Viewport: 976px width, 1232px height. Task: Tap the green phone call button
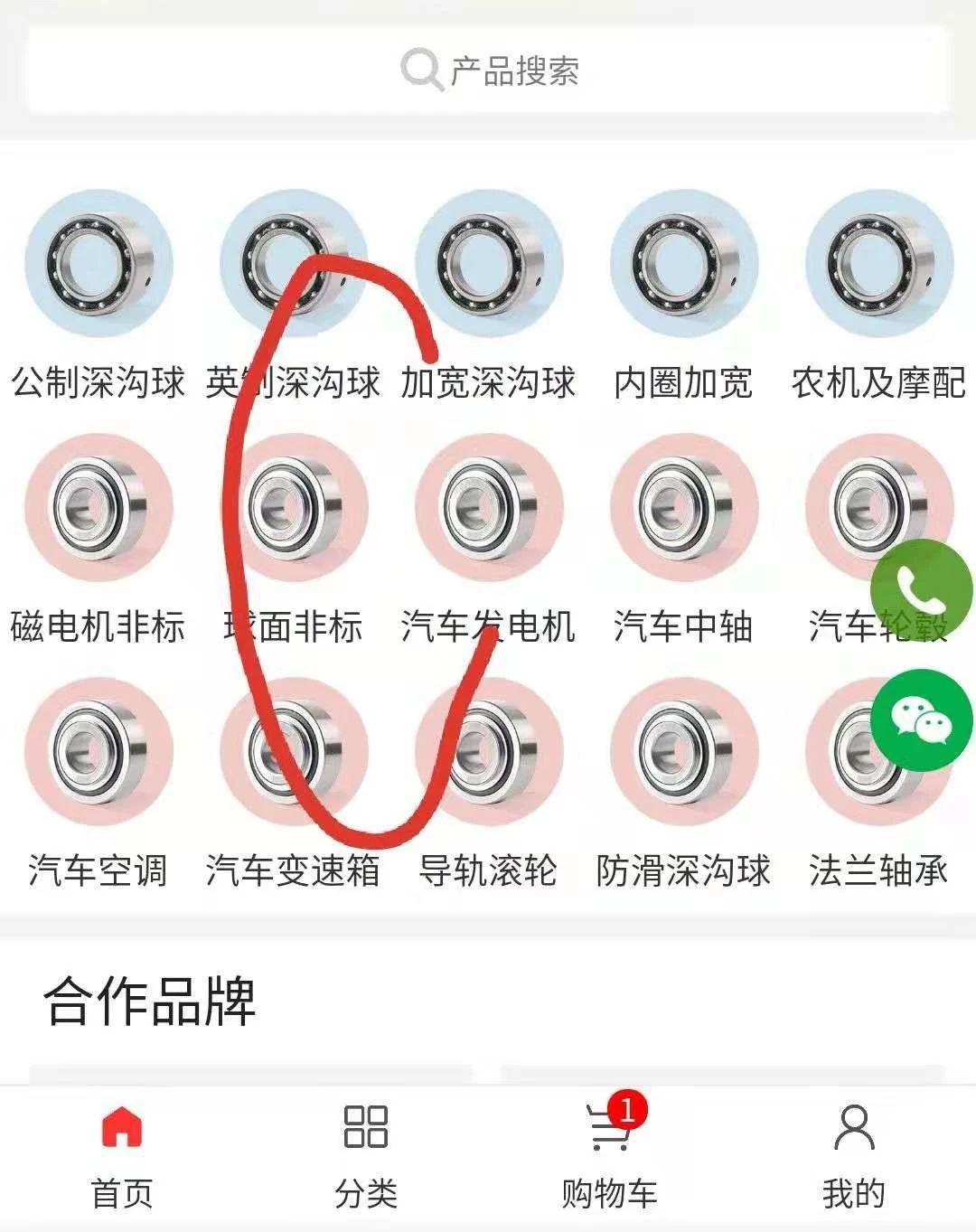point(921,591)
